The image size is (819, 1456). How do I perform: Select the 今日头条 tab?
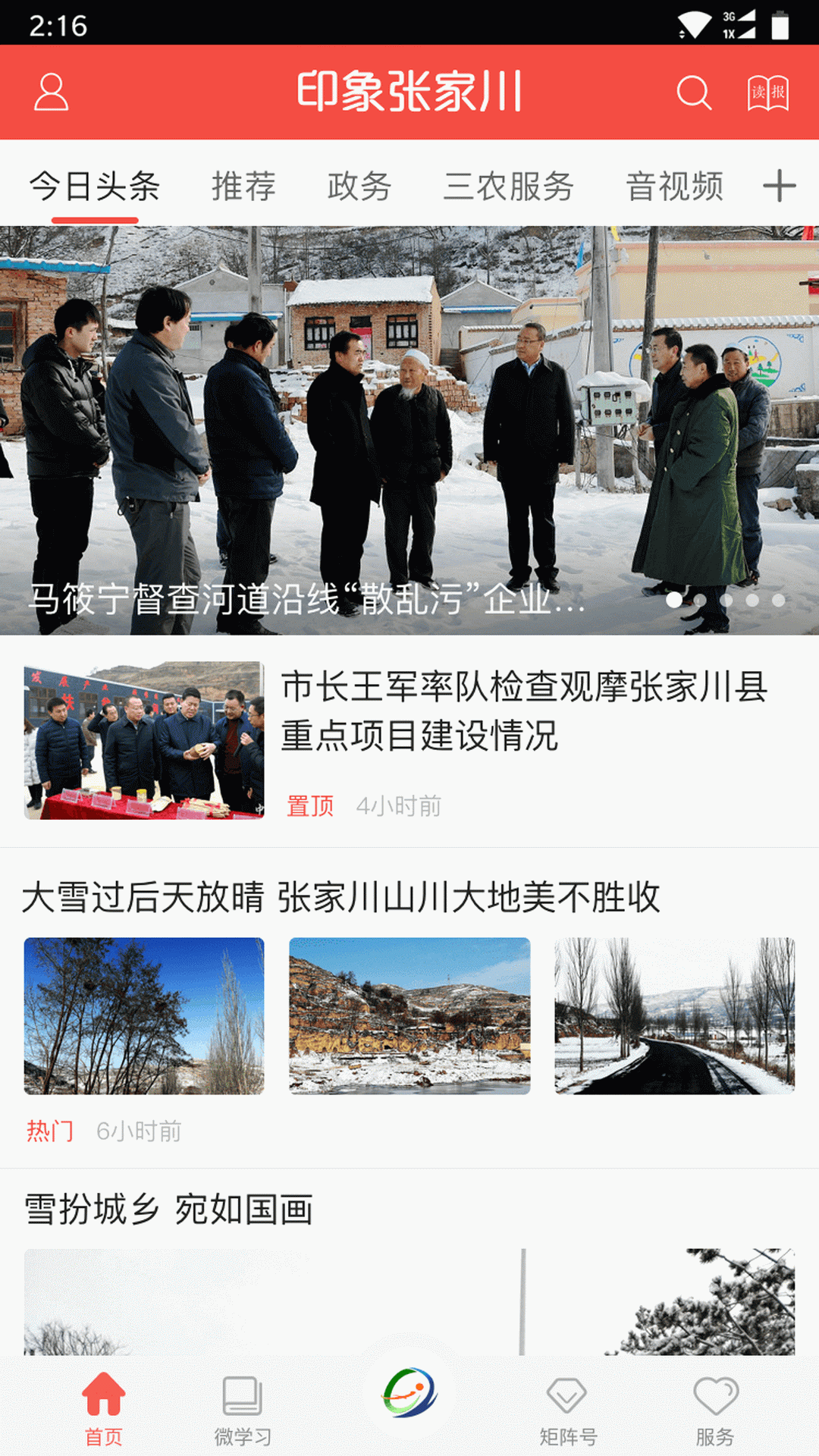[x=95, y=187]
